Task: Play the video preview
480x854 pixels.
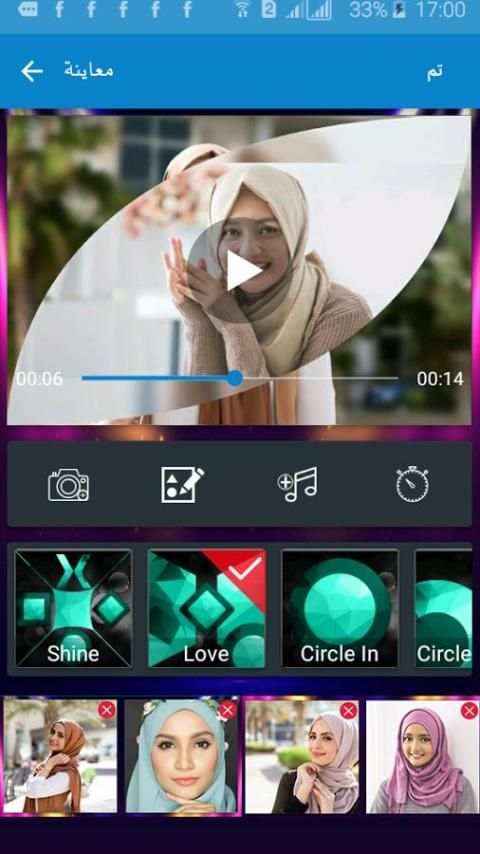Action: pyautogui.click(x=244, y=270)
